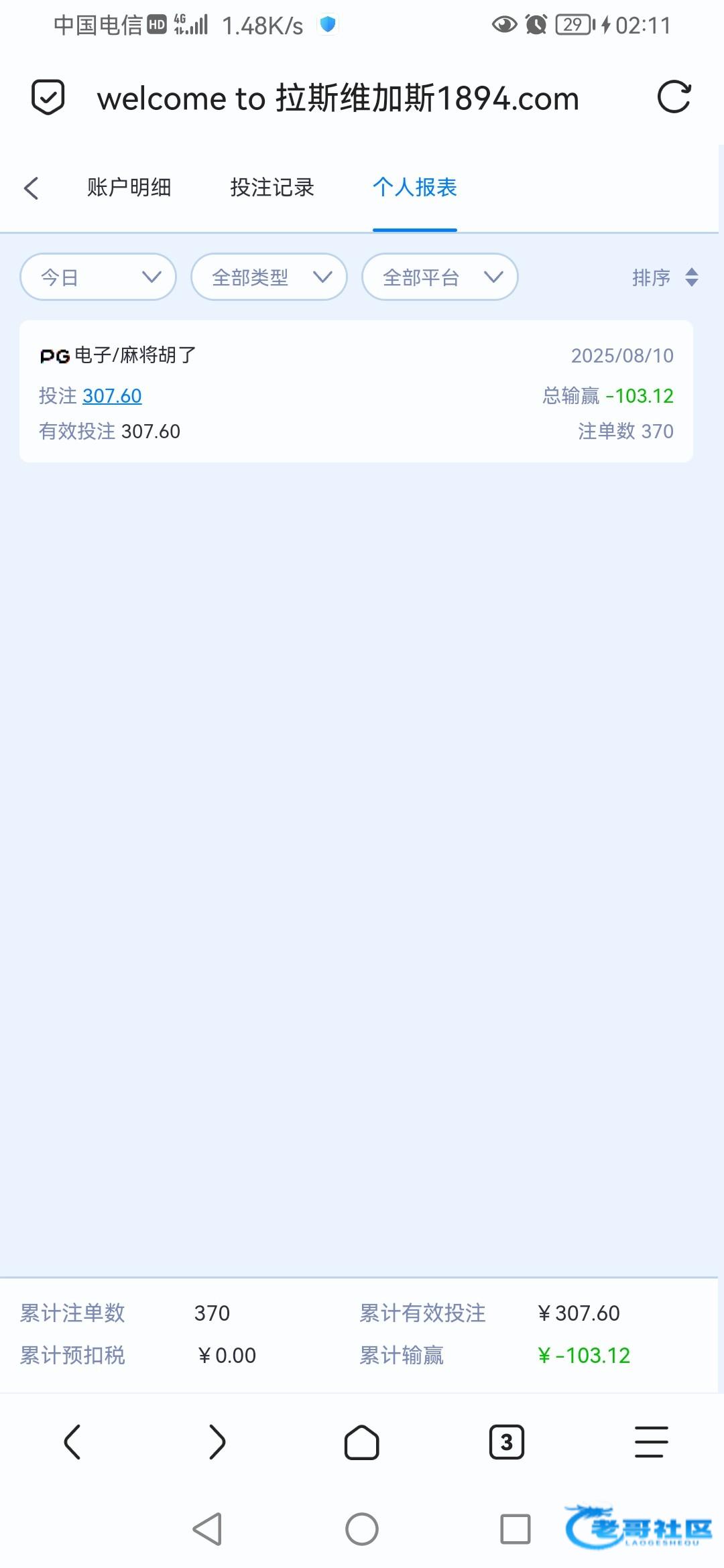The height and width of the screenshot is (1568, 724).
Task: Expand the 全部类型 filter dropdown
Action: tap(269, 277)
